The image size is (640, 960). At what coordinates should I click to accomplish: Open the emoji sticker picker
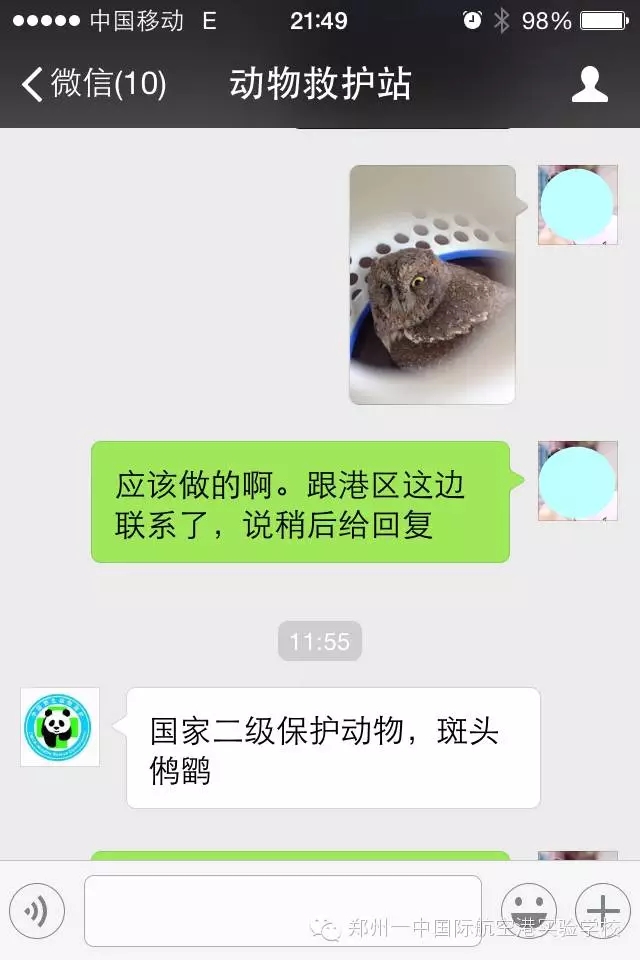pyautogui.click(x=527, y=910)
